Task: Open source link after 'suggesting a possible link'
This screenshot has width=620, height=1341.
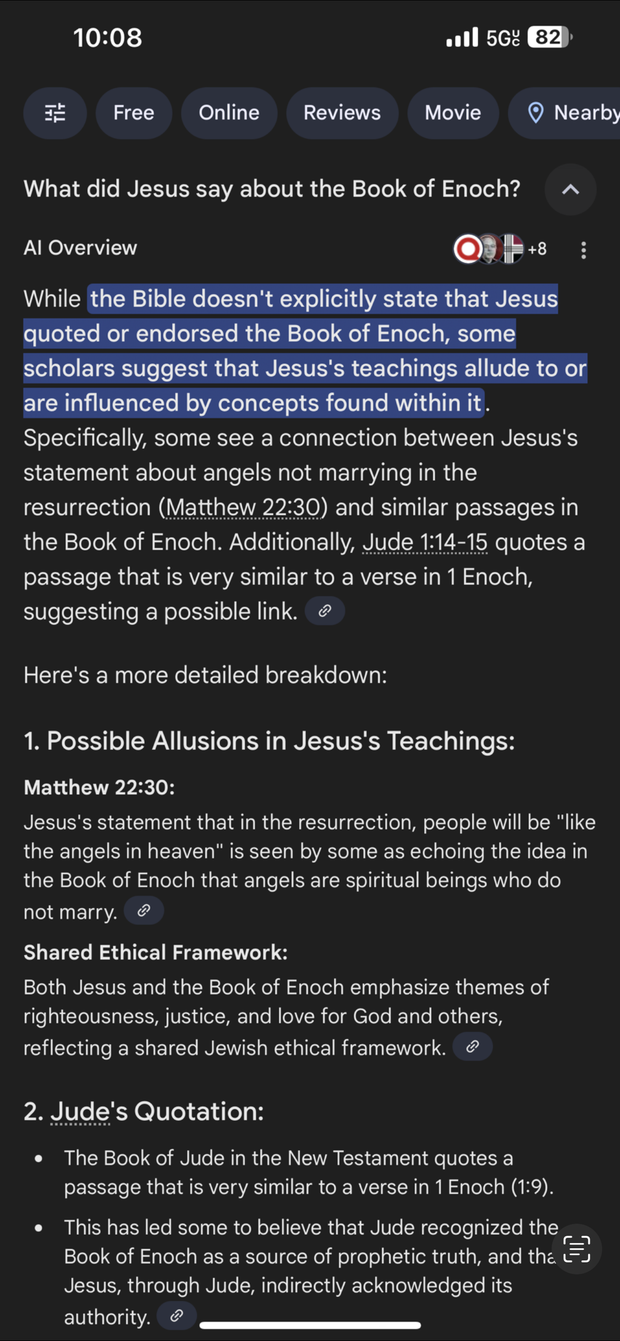Action: [325, 610]
